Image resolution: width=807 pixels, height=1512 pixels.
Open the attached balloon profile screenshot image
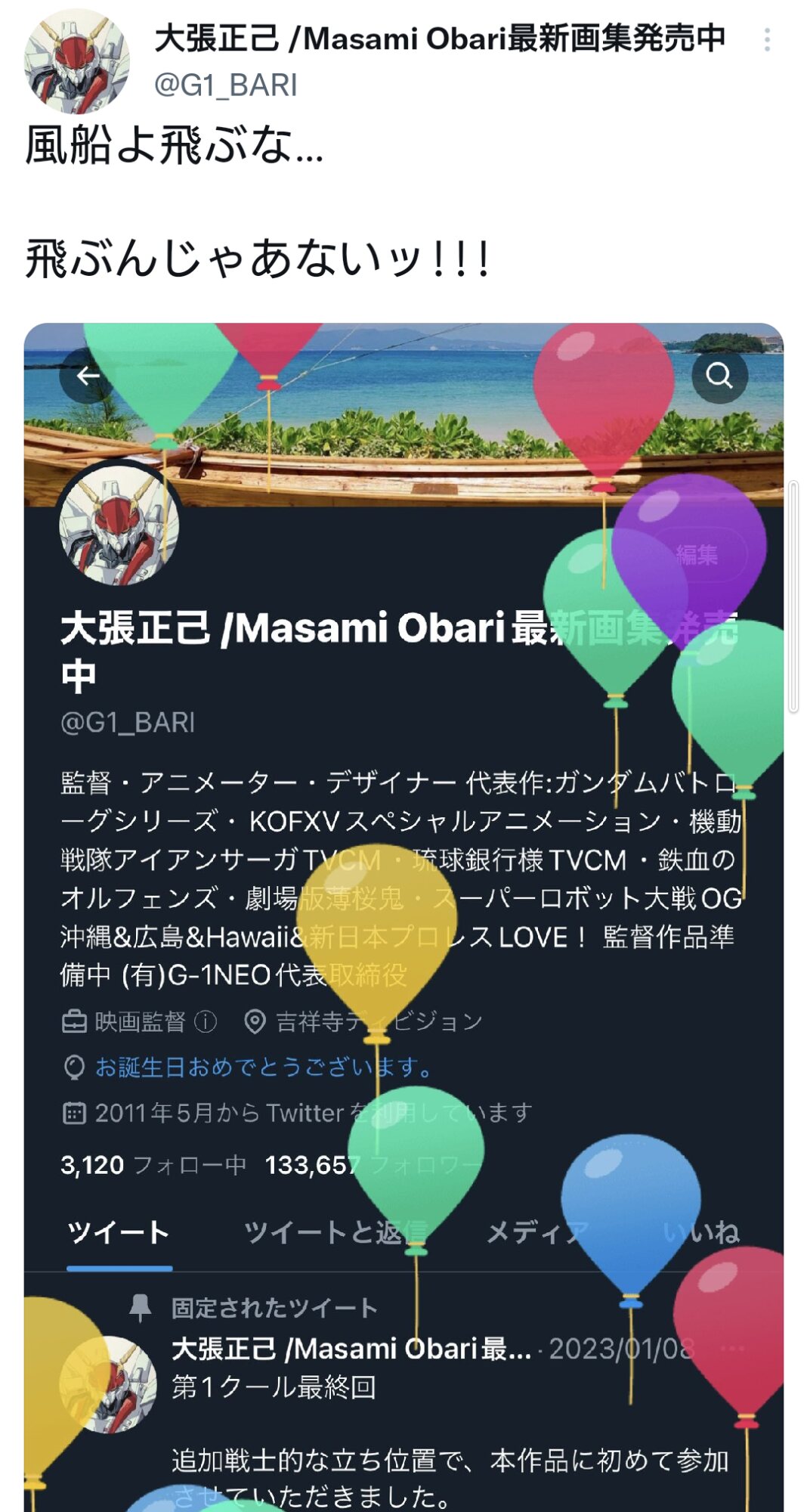[403, 917]
